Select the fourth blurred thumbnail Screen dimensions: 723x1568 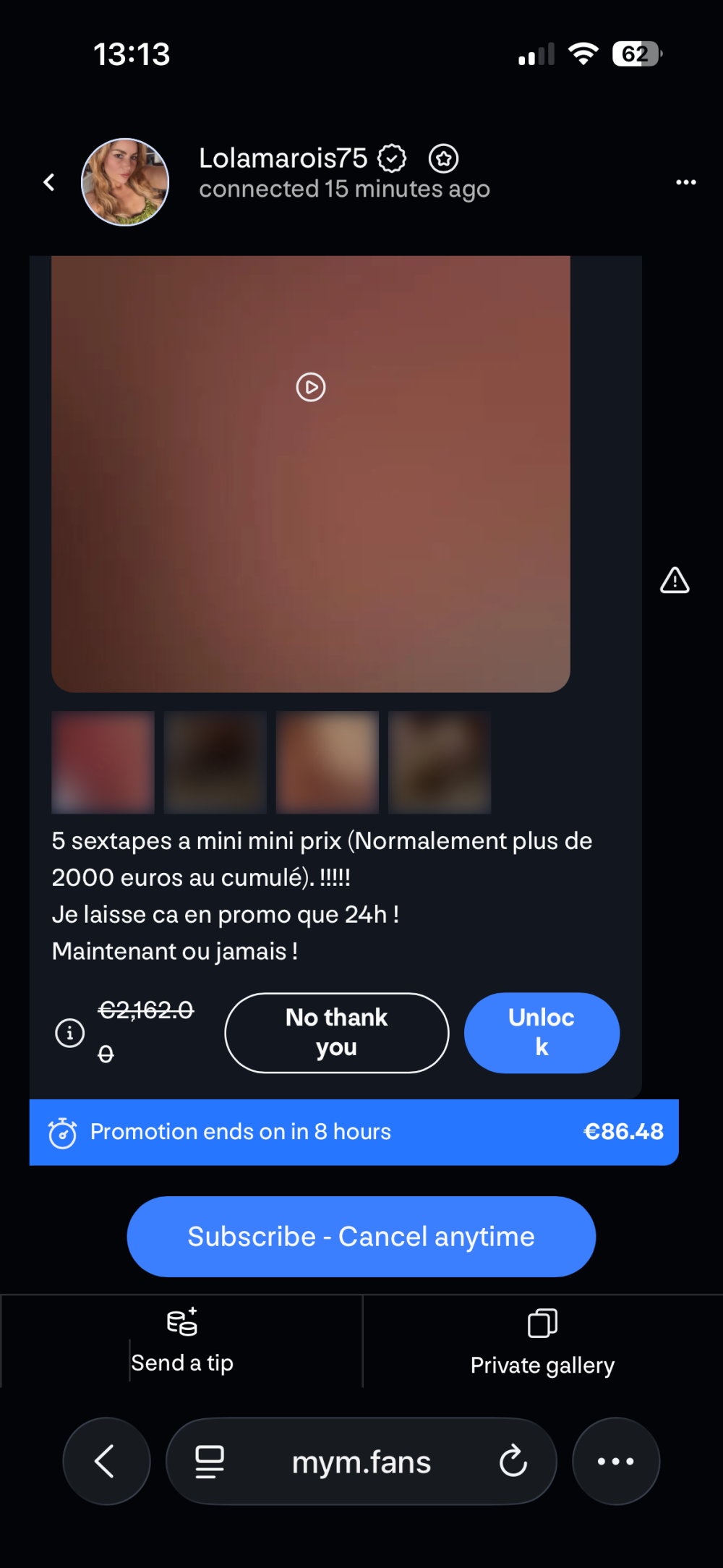pos(440,762)
